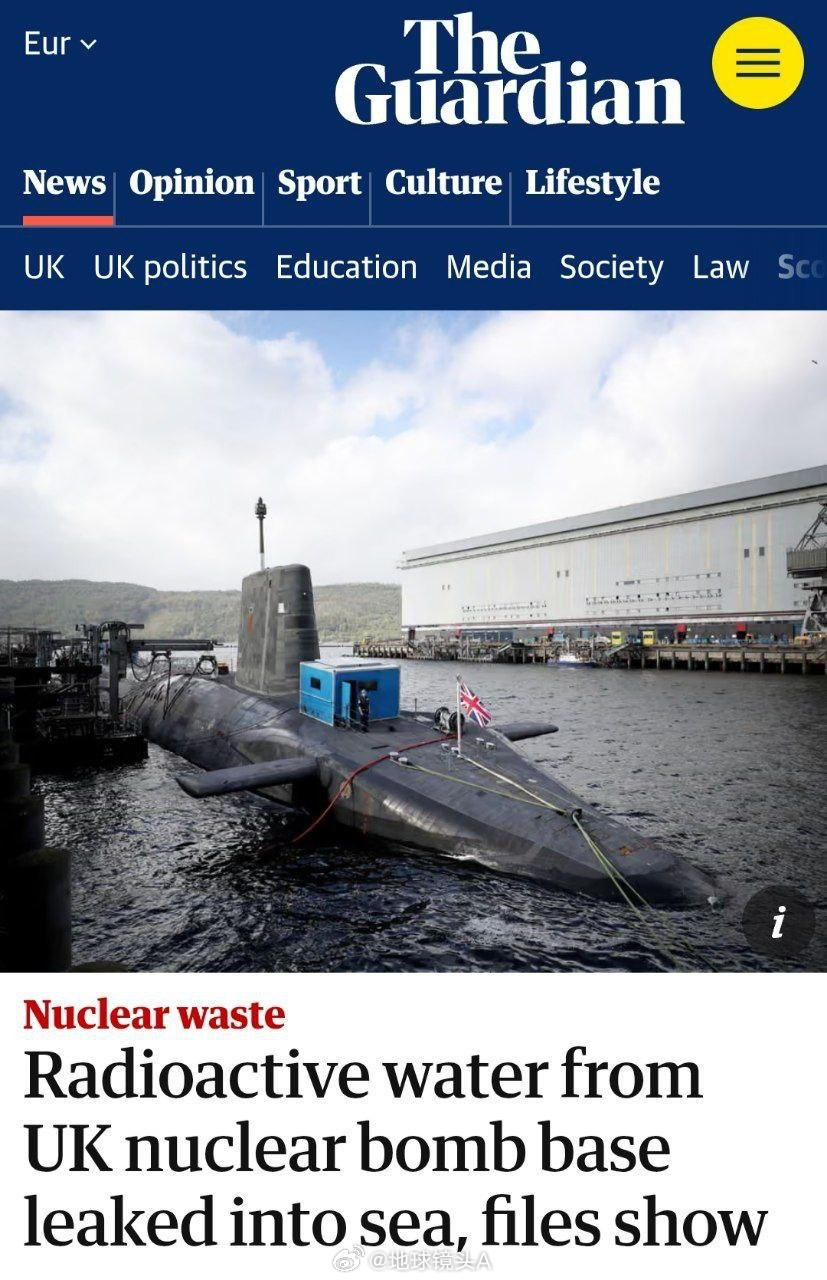Open the Nuclear waste topic link
Image resolution: width=827 pixels, height=1280 pixels.
coord(154,1014)
